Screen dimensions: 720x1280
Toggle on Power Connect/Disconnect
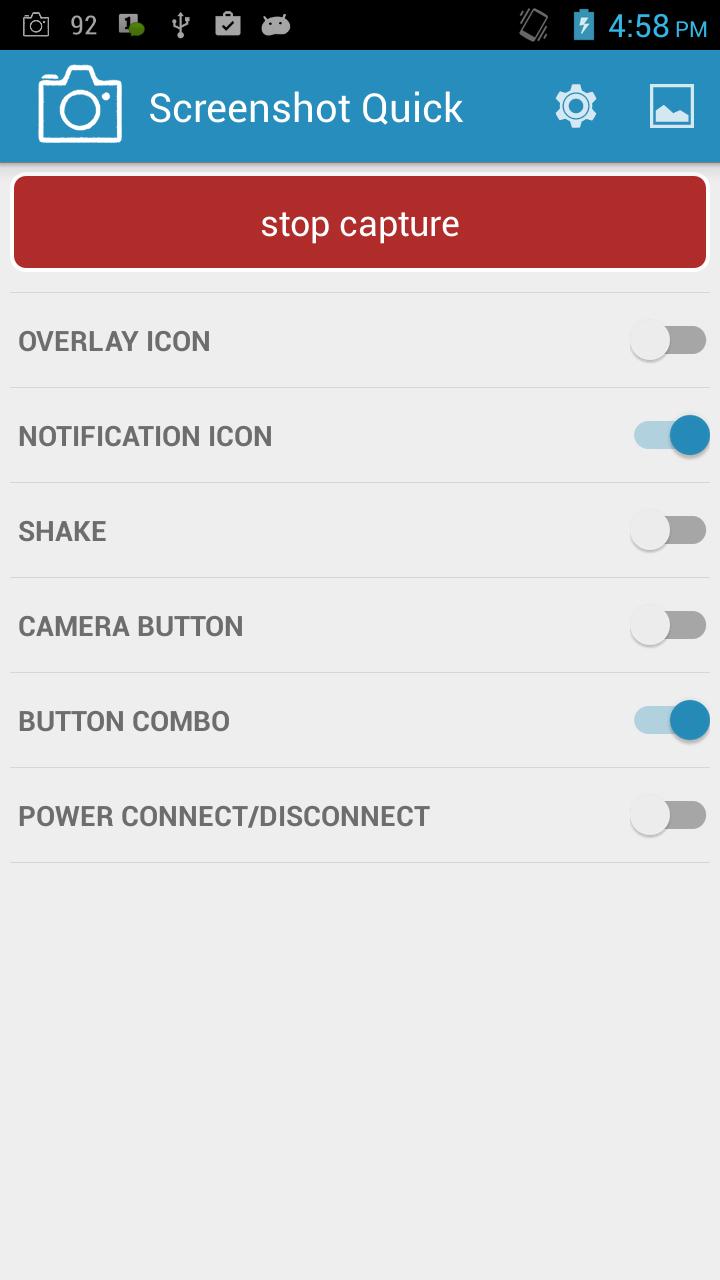668,816
